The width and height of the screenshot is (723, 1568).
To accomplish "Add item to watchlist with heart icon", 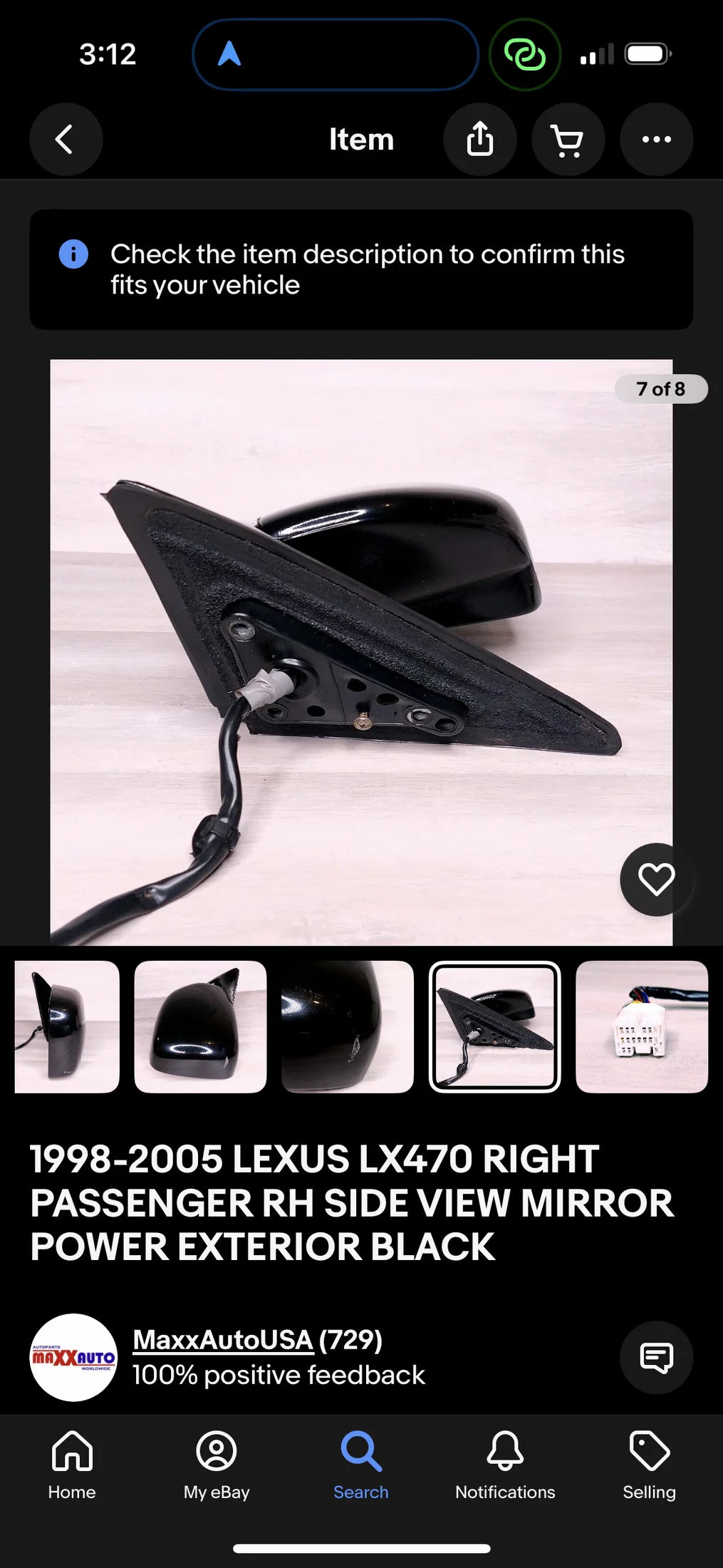I will 656,879.
